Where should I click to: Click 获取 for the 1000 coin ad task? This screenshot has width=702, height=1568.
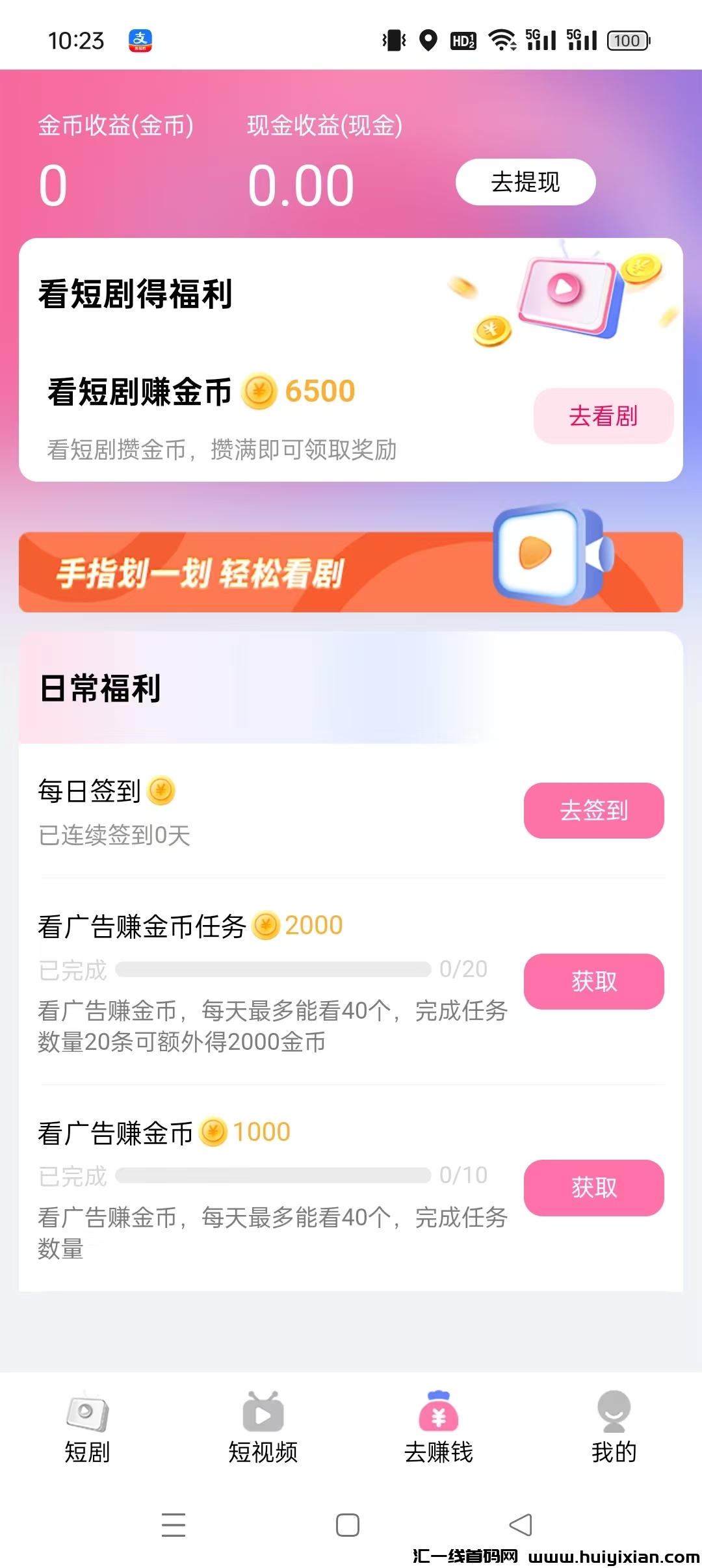(593, 1188)
